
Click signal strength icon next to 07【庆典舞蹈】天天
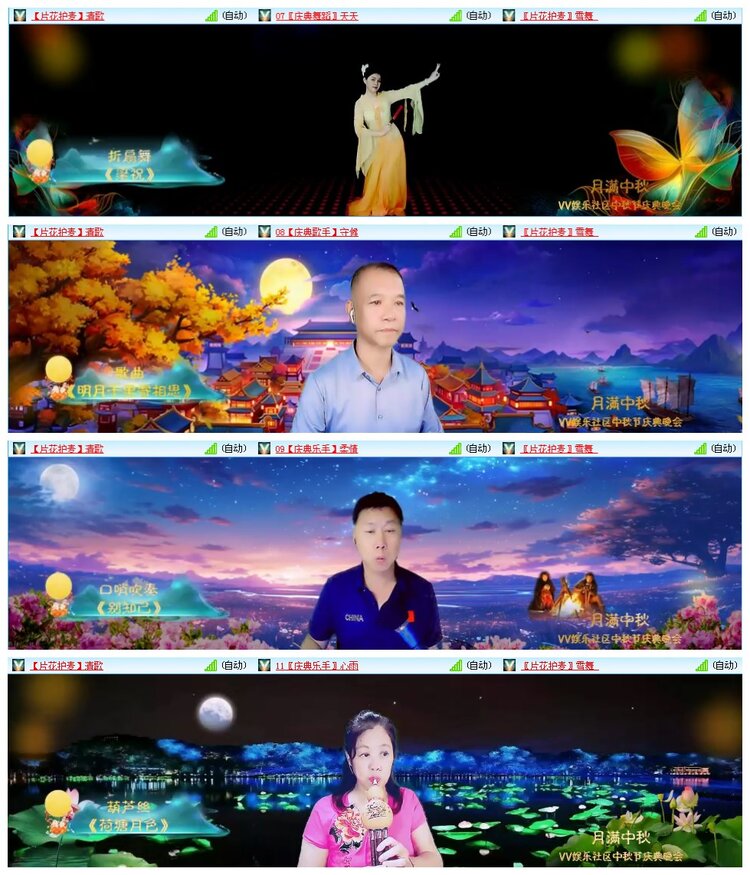pos(455,14)
